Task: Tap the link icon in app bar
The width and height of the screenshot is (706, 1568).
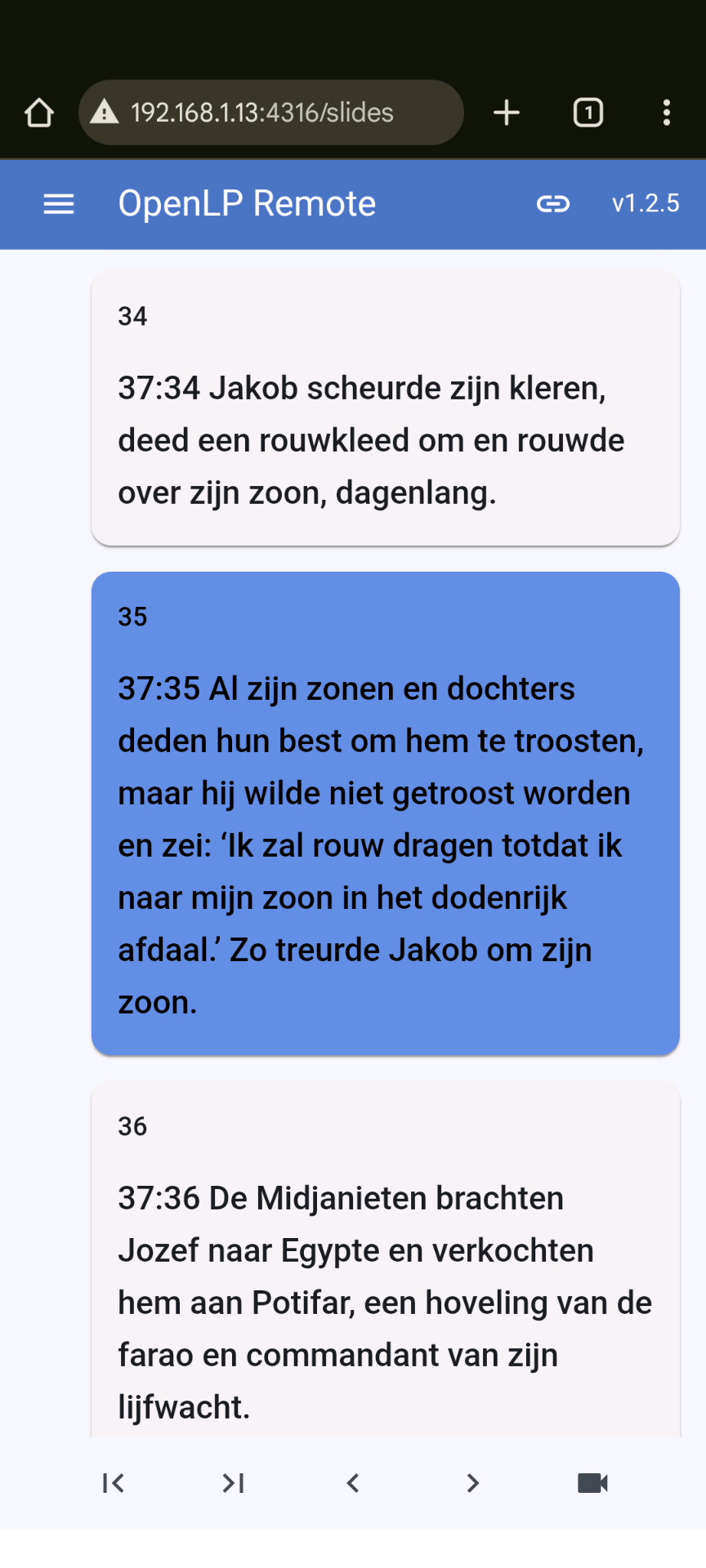Action: [x=553, y=204]
